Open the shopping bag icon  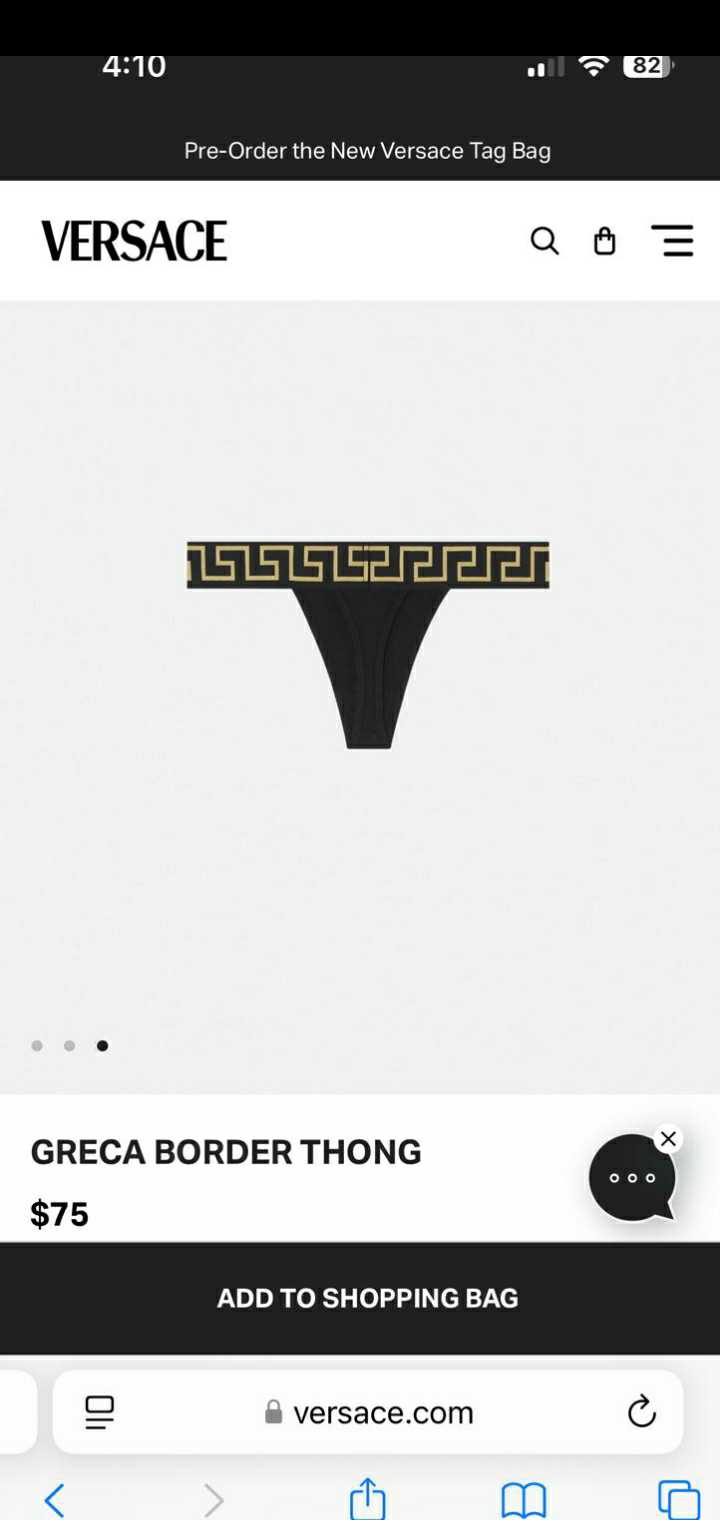(605, 241)
